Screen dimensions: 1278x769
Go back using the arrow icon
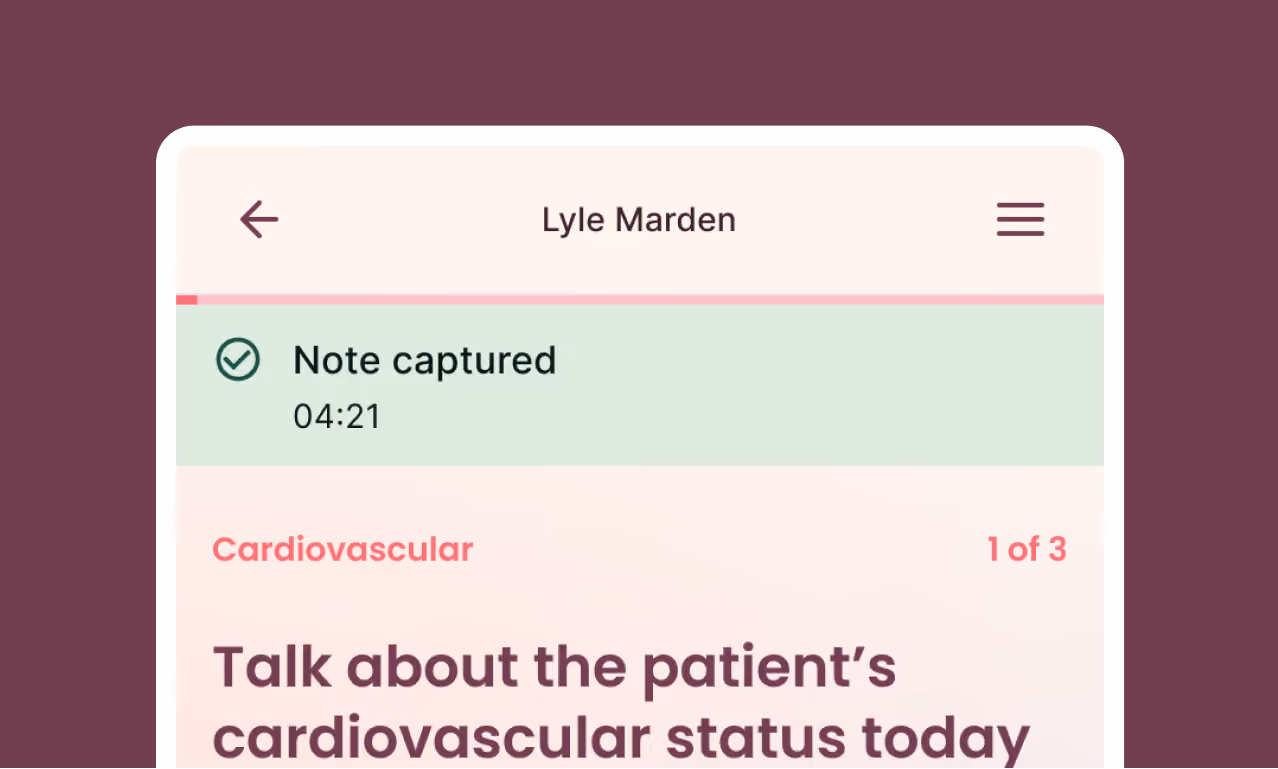[x=259, y=219]
